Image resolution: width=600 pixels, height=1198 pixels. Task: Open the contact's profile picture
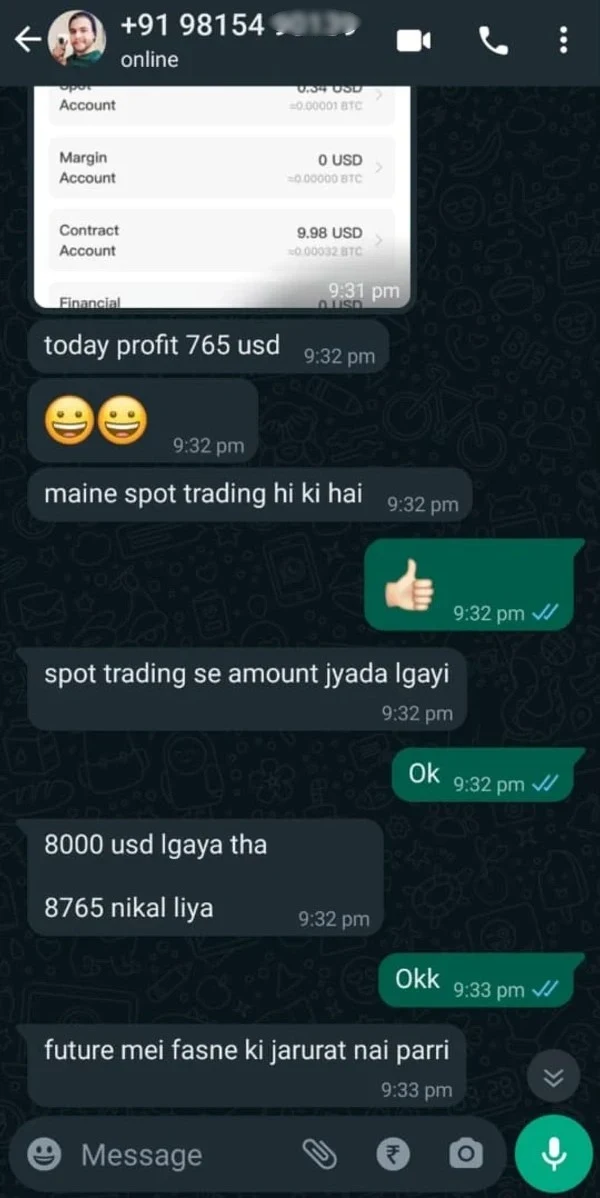pos(77,40)
